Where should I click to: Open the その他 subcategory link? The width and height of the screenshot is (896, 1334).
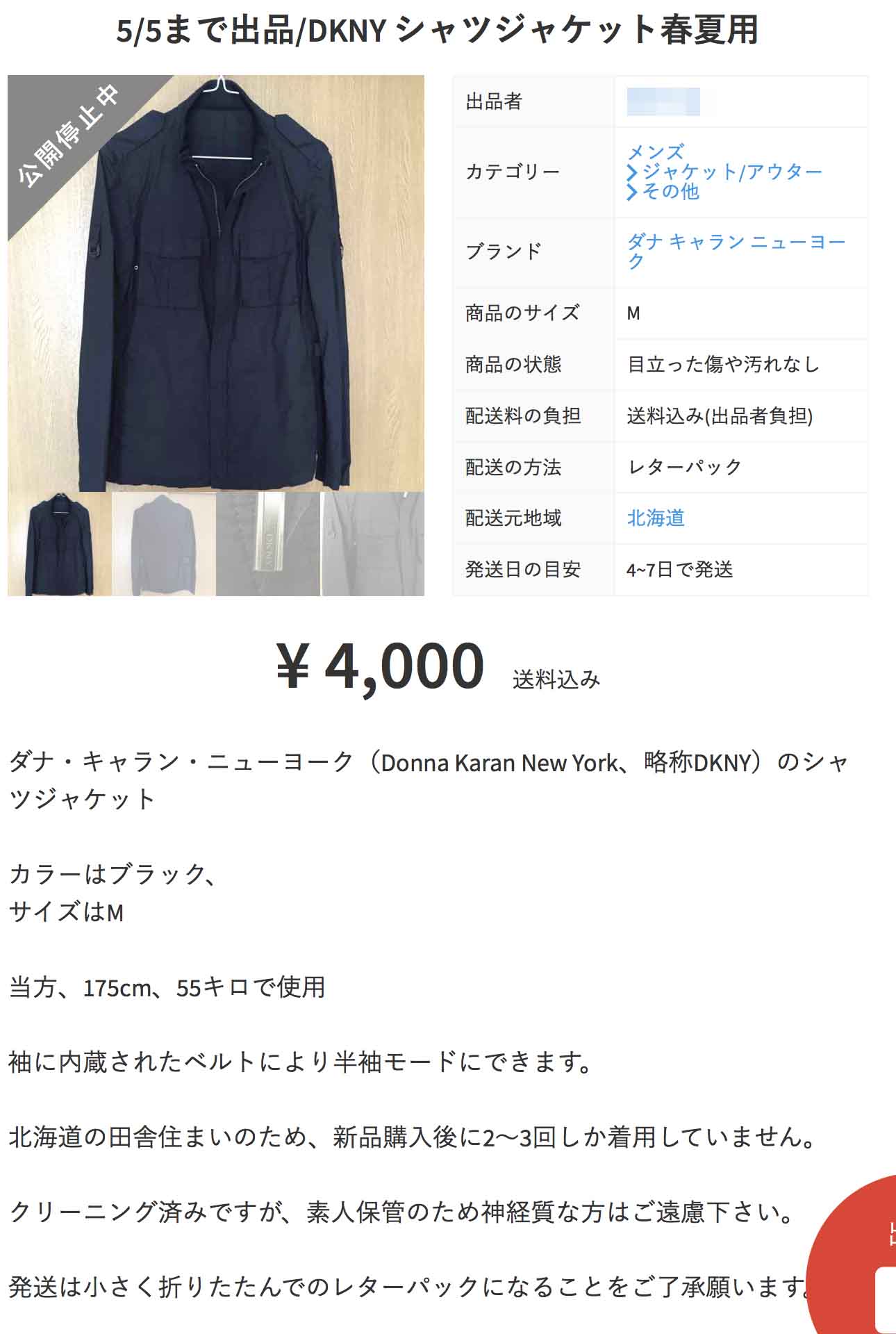click(670, 191)
